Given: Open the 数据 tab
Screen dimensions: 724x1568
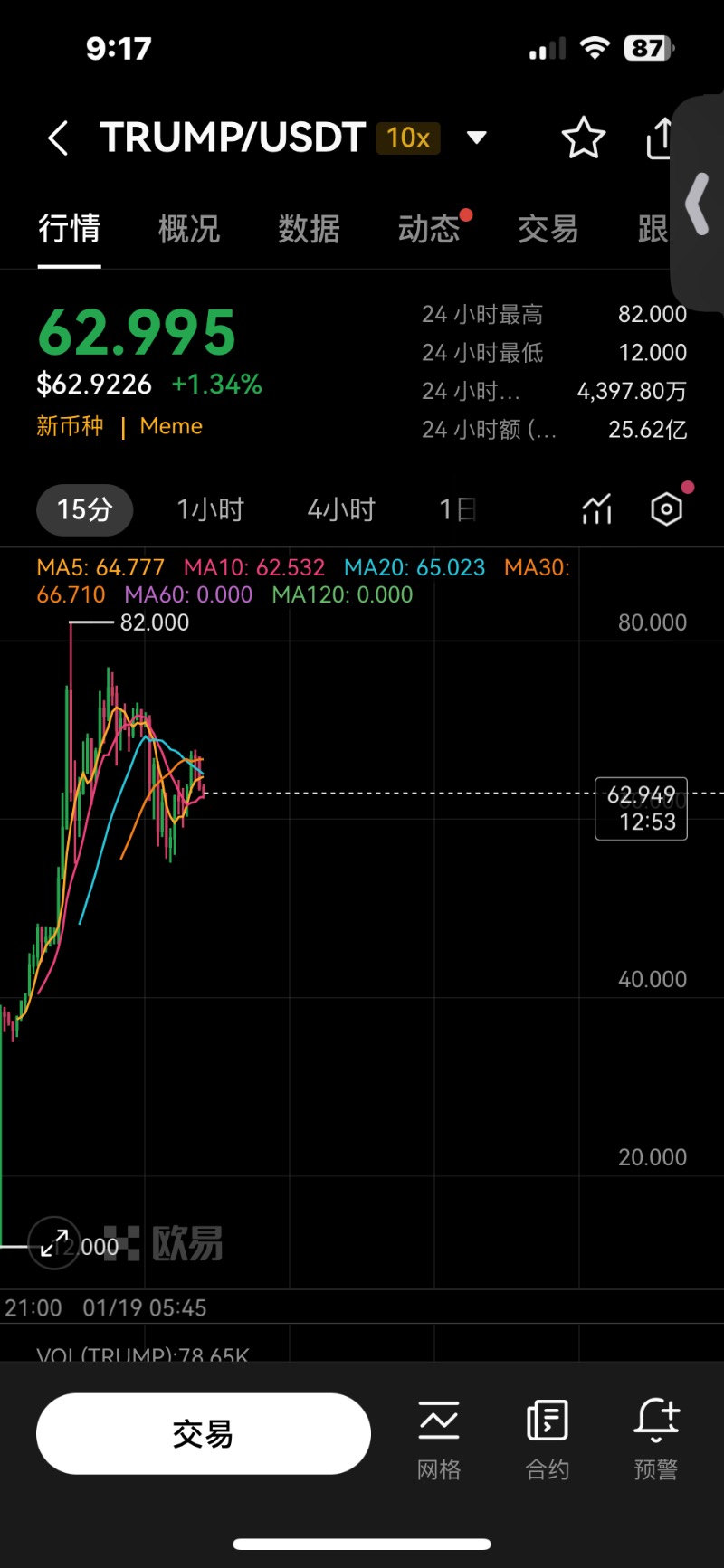Looking at the screenshot, I should click(309, 229).
